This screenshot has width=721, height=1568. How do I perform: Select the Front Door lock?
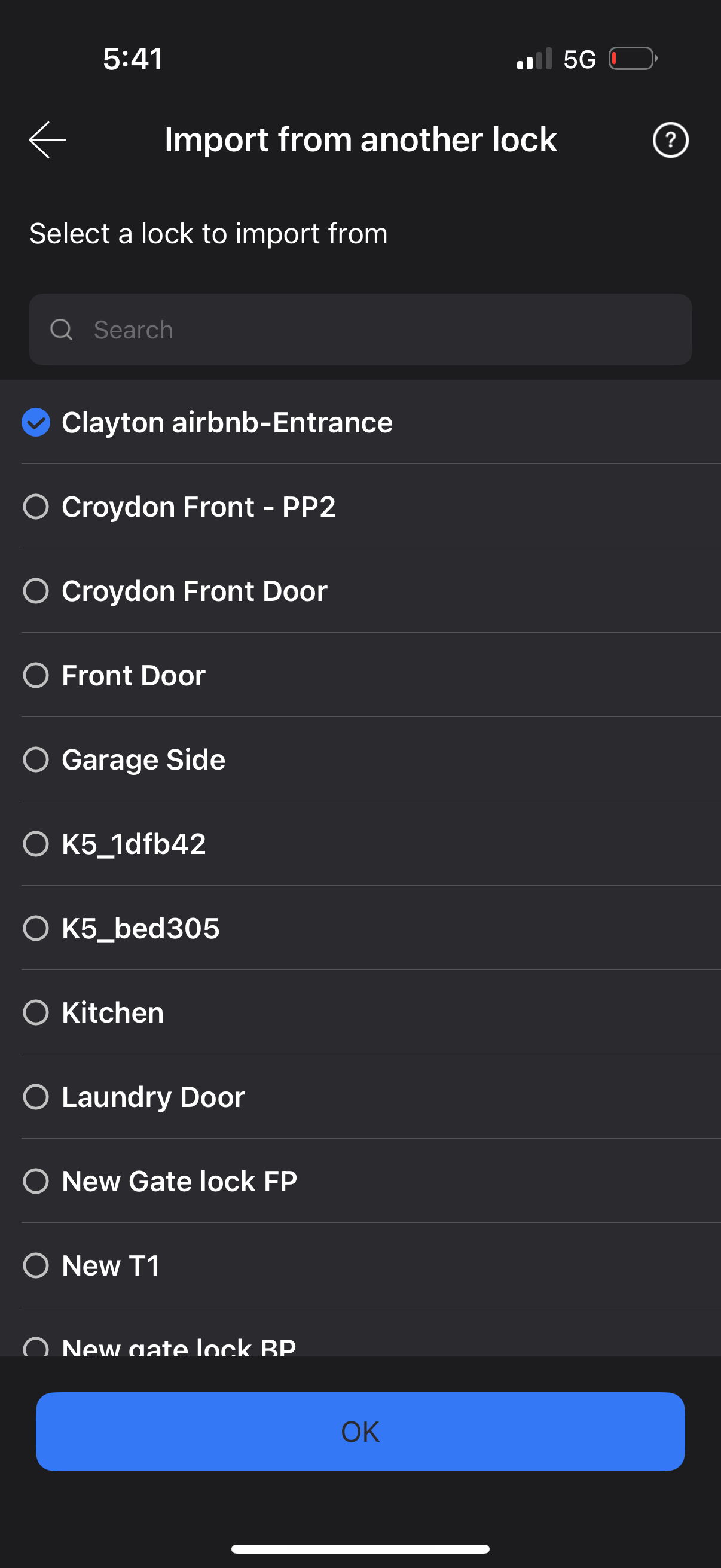[x=36, y=675]
